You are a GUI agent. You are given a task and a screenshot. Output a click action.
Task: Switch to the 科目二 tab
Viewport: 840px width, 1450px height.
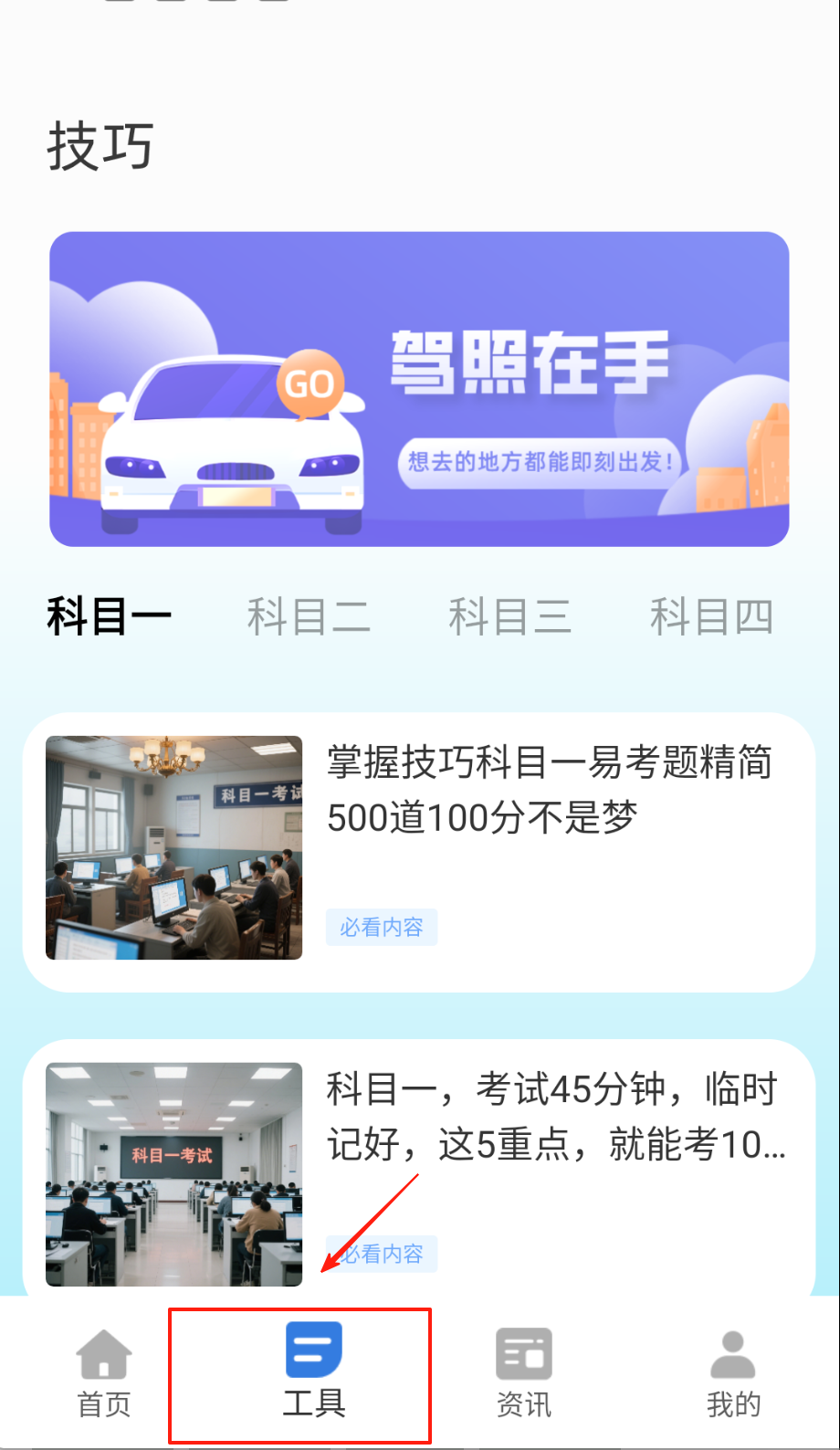point(309,616)
